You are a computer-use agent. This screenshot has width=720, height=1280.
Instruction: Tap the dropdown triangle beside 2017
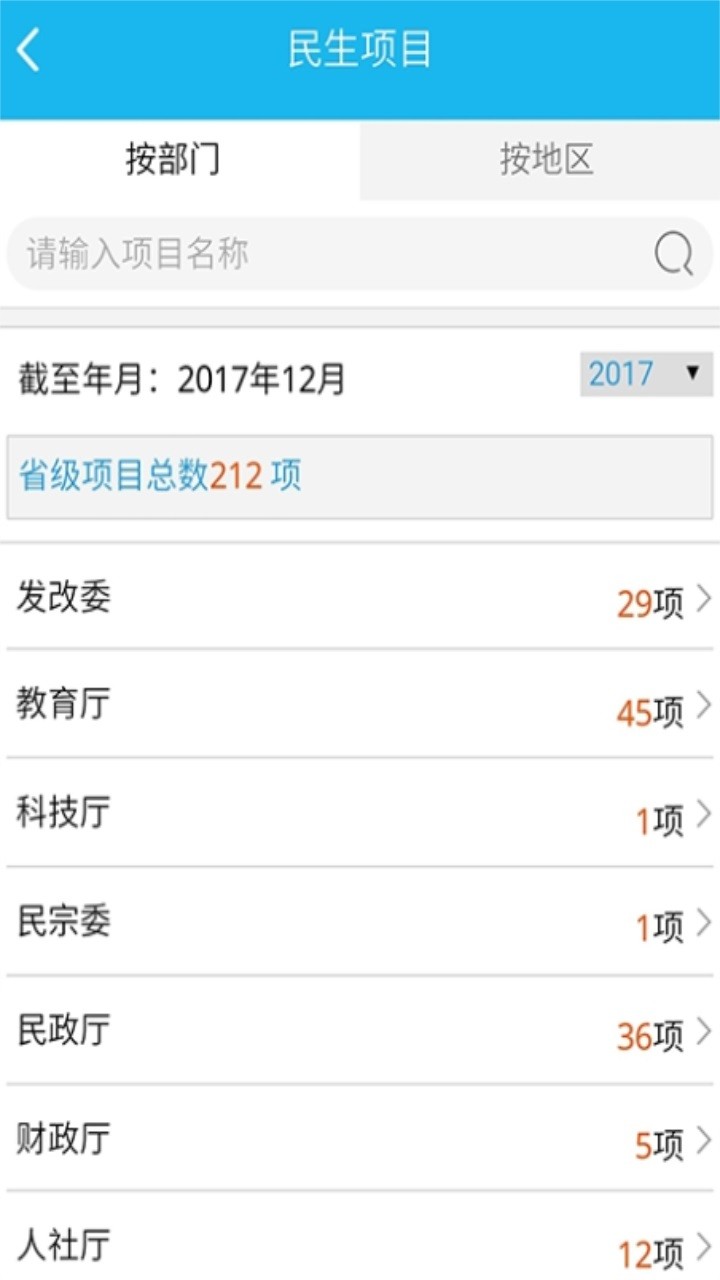point(692,373)
